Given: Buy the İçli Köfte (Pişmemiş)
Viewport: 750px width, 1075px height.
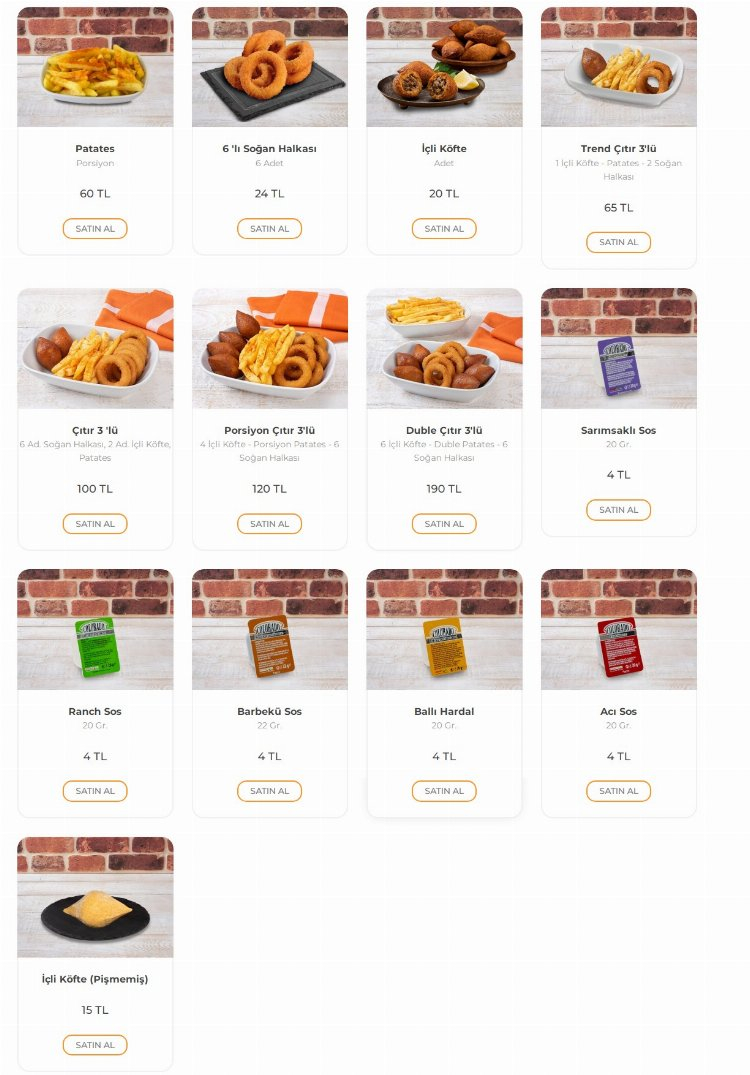Looking at the screenshot, I should tap(95, 1045).
